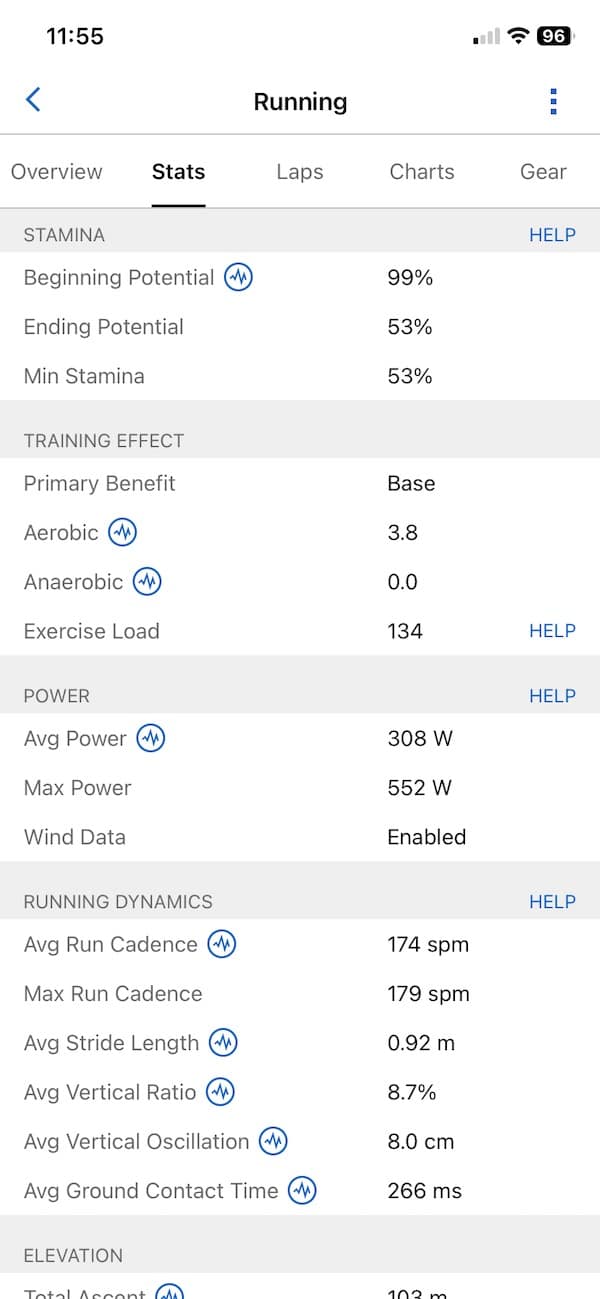The height and width of the screenshot is (1299, 600).
Task: Switch to the Laps tab
Action: point(300,172)
